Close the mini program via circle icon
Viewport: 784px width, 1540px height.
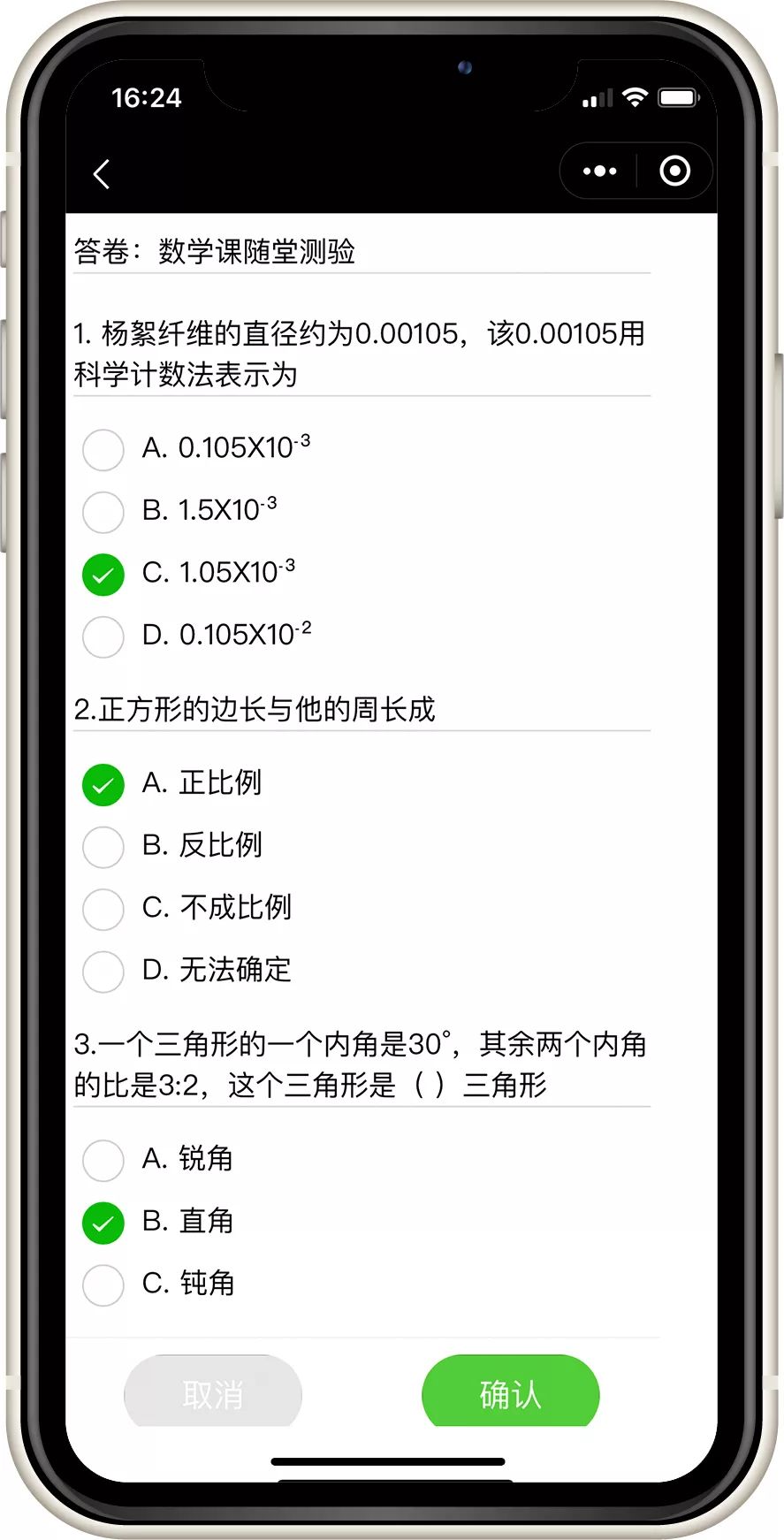[674, 171]
